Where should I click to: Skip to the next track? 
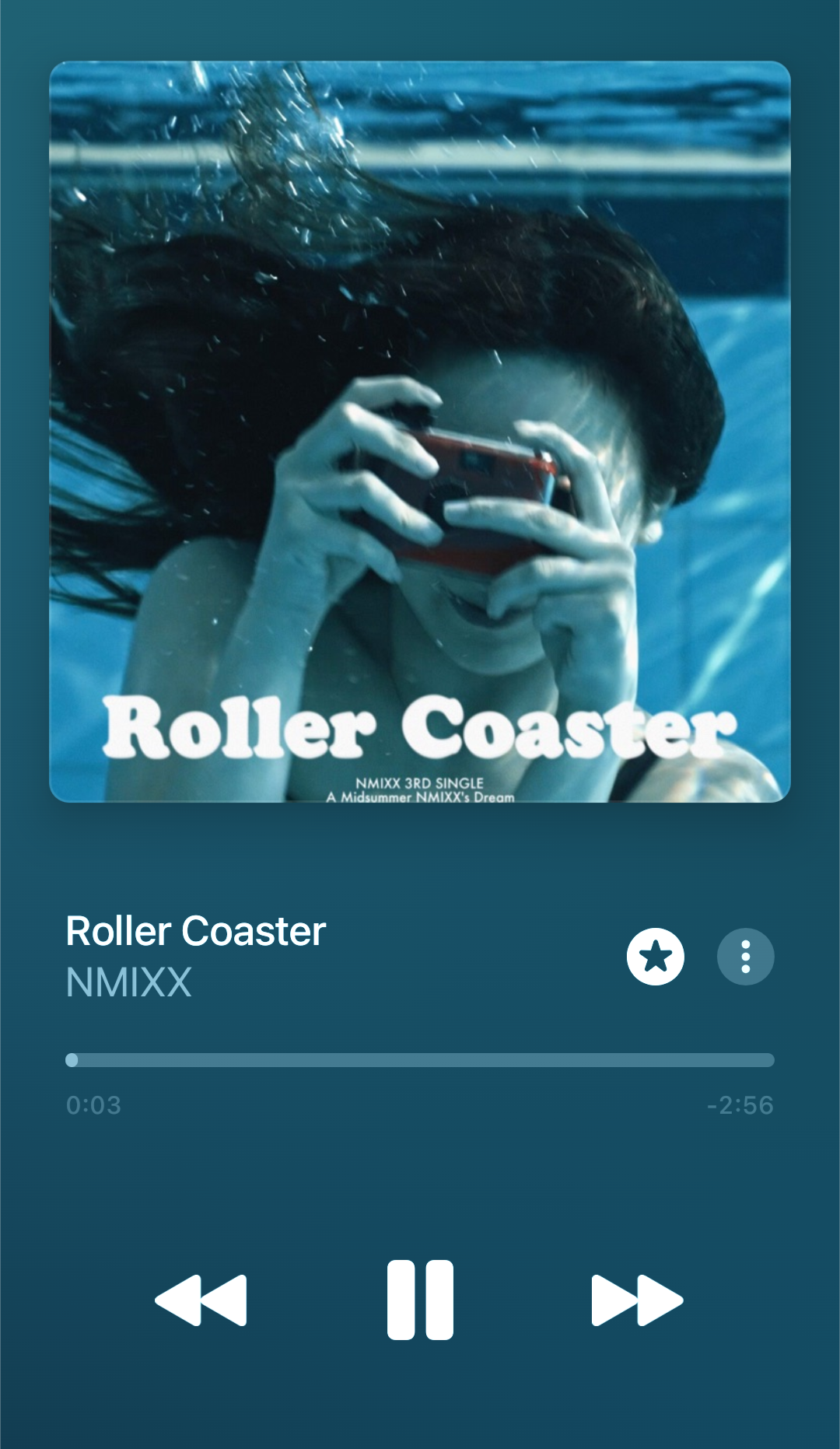click(x=636, y=1300)
